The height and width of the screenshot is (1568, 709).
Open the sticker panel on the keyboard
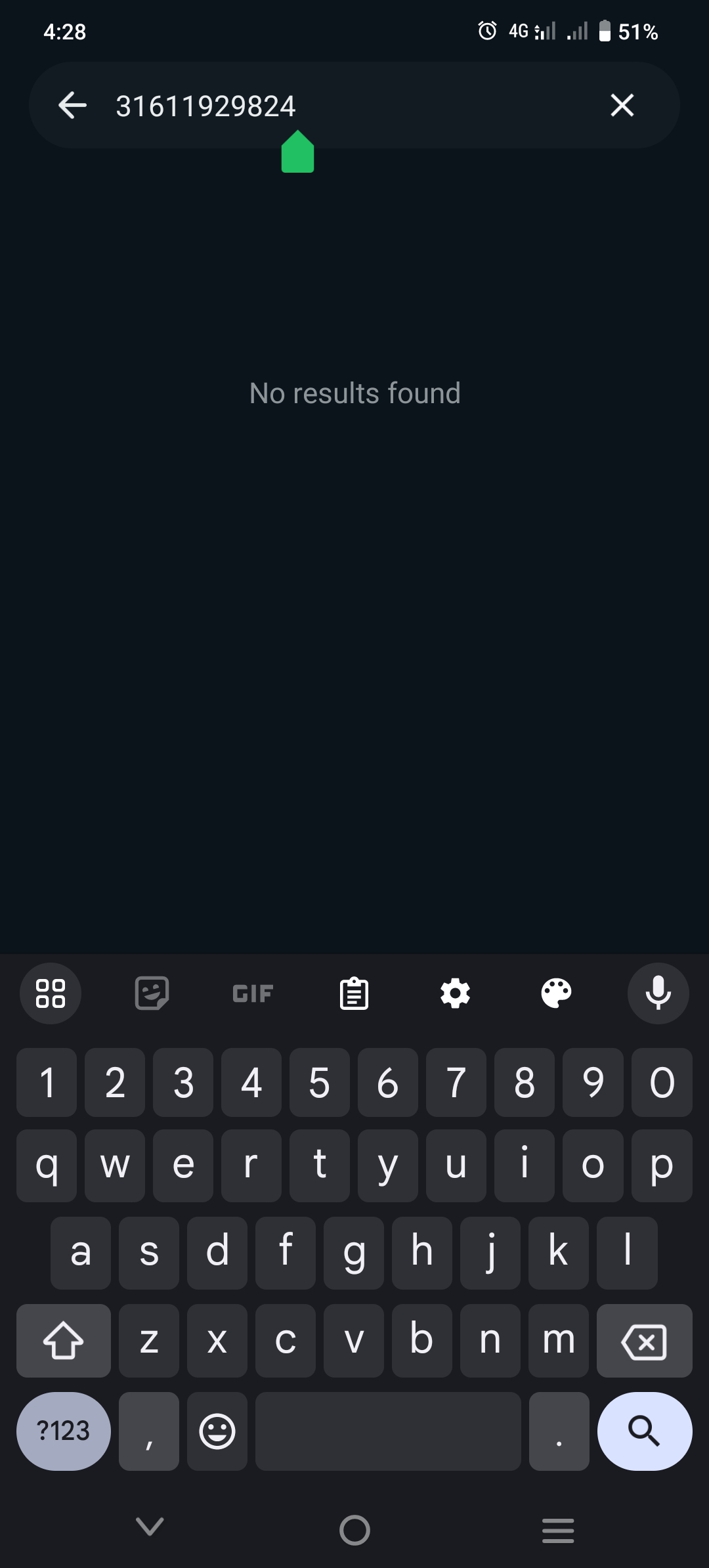tap(152, 993)
